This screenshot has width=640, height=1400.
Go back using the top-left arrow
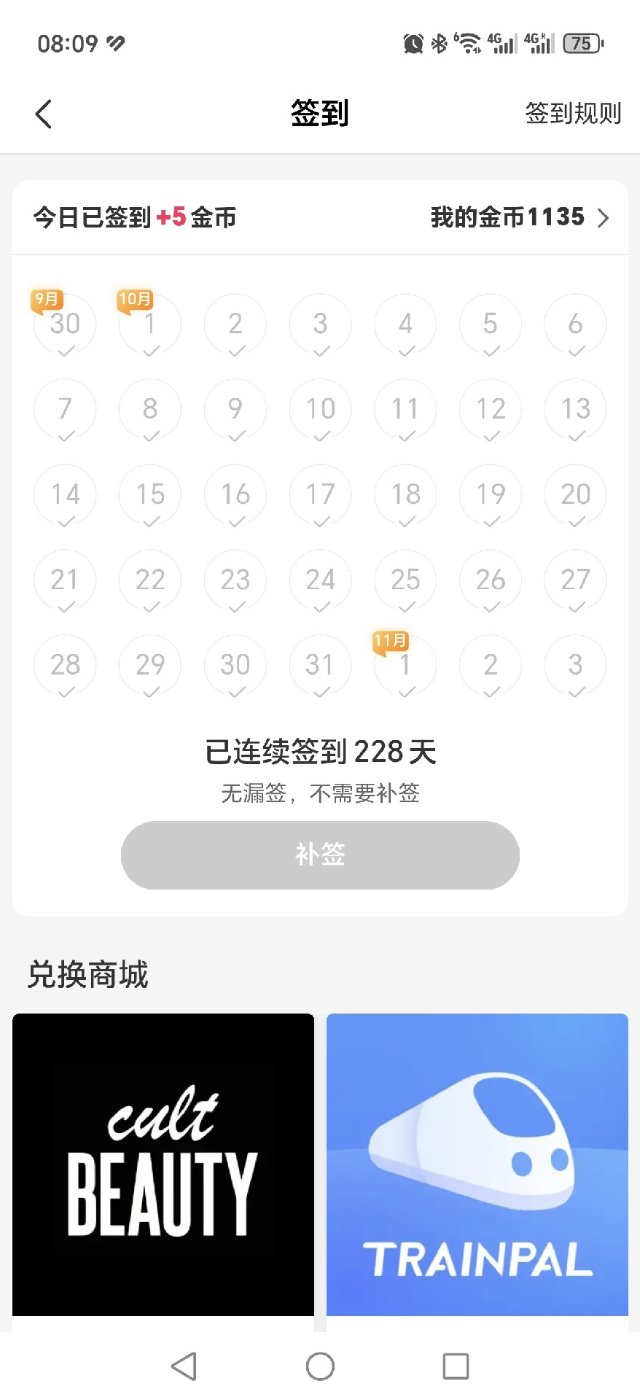point(43,114)
